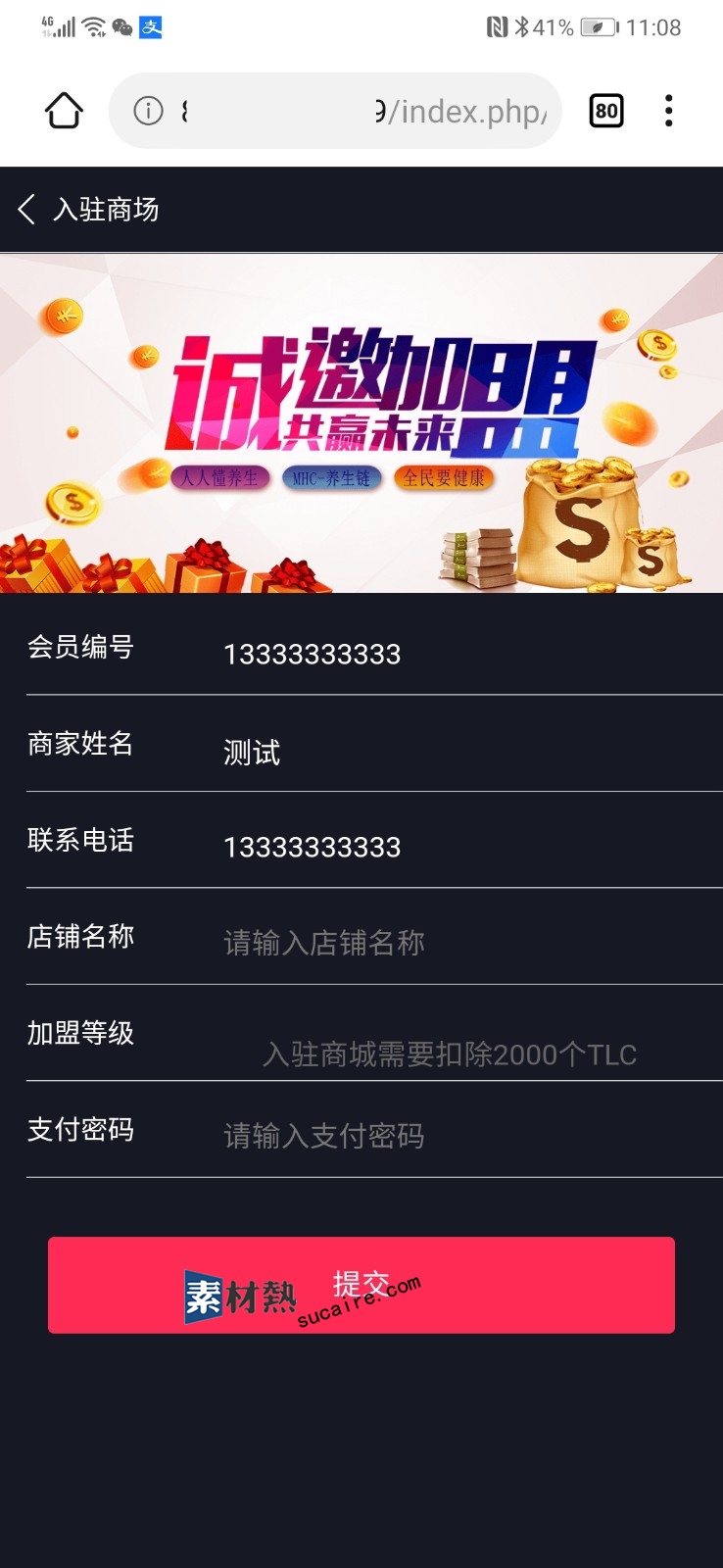723x1568 pixels.
Task: Edit the 会员编号 field
Action: pyautogui.click(x=460, y=654)
